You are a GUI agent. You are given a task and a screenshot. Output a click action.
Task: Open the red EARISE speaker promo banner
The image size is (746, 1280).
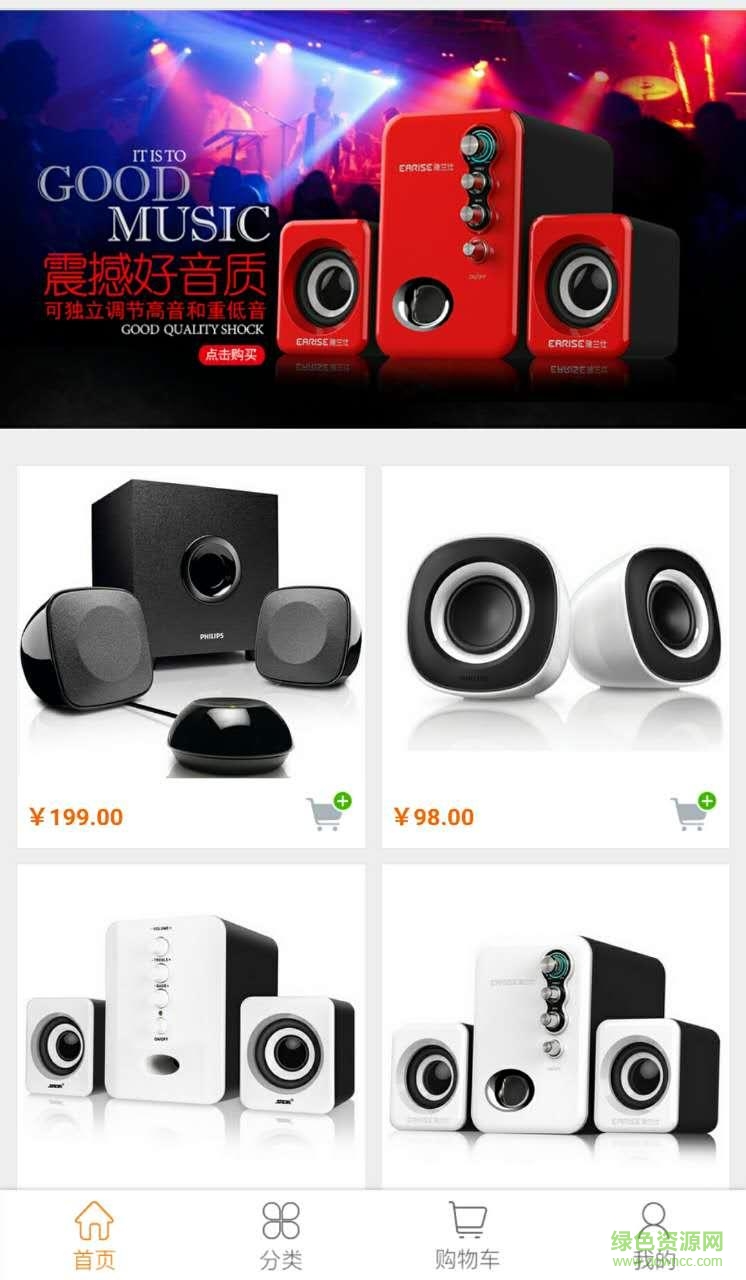pos(372,220)
